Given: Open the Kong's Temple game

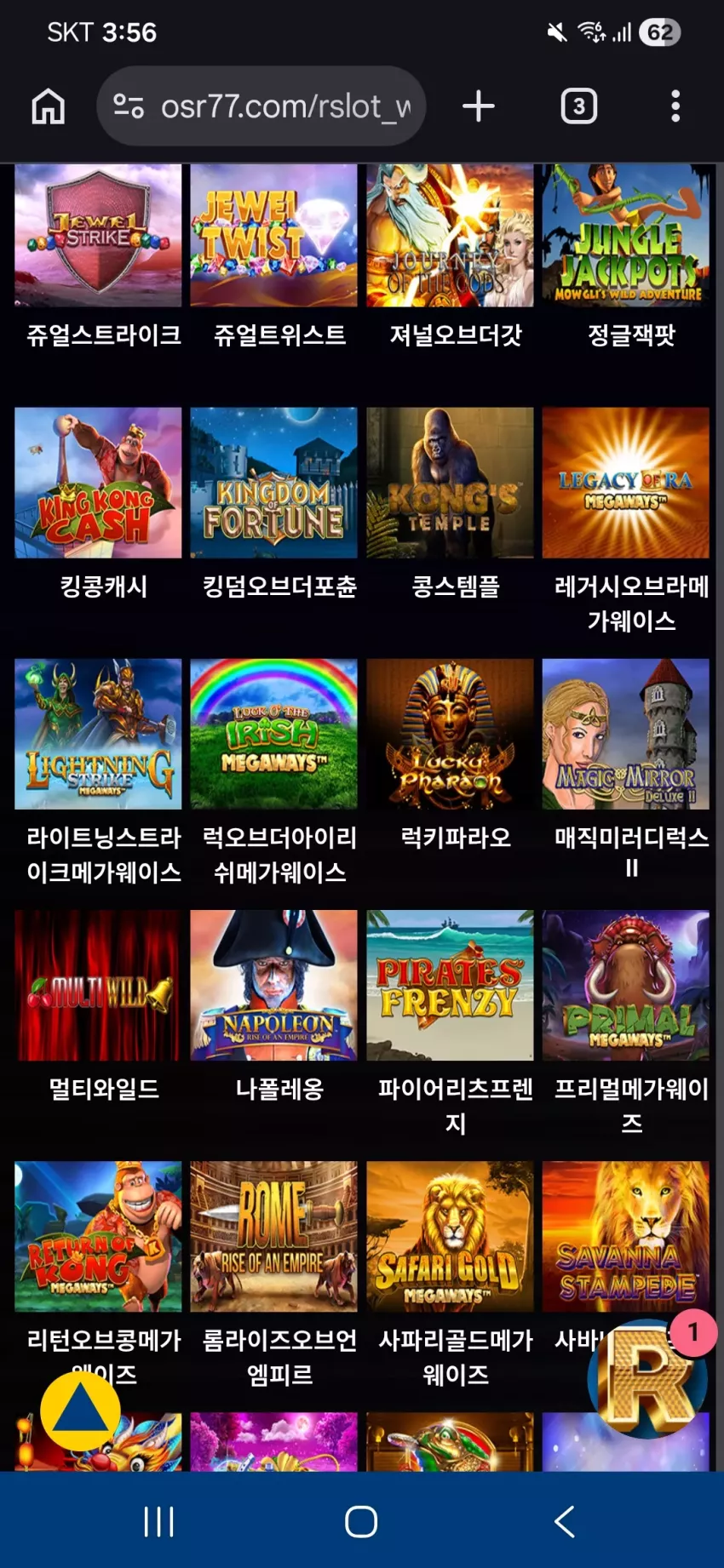Looking at the screenshot, I should pos(450,483).
